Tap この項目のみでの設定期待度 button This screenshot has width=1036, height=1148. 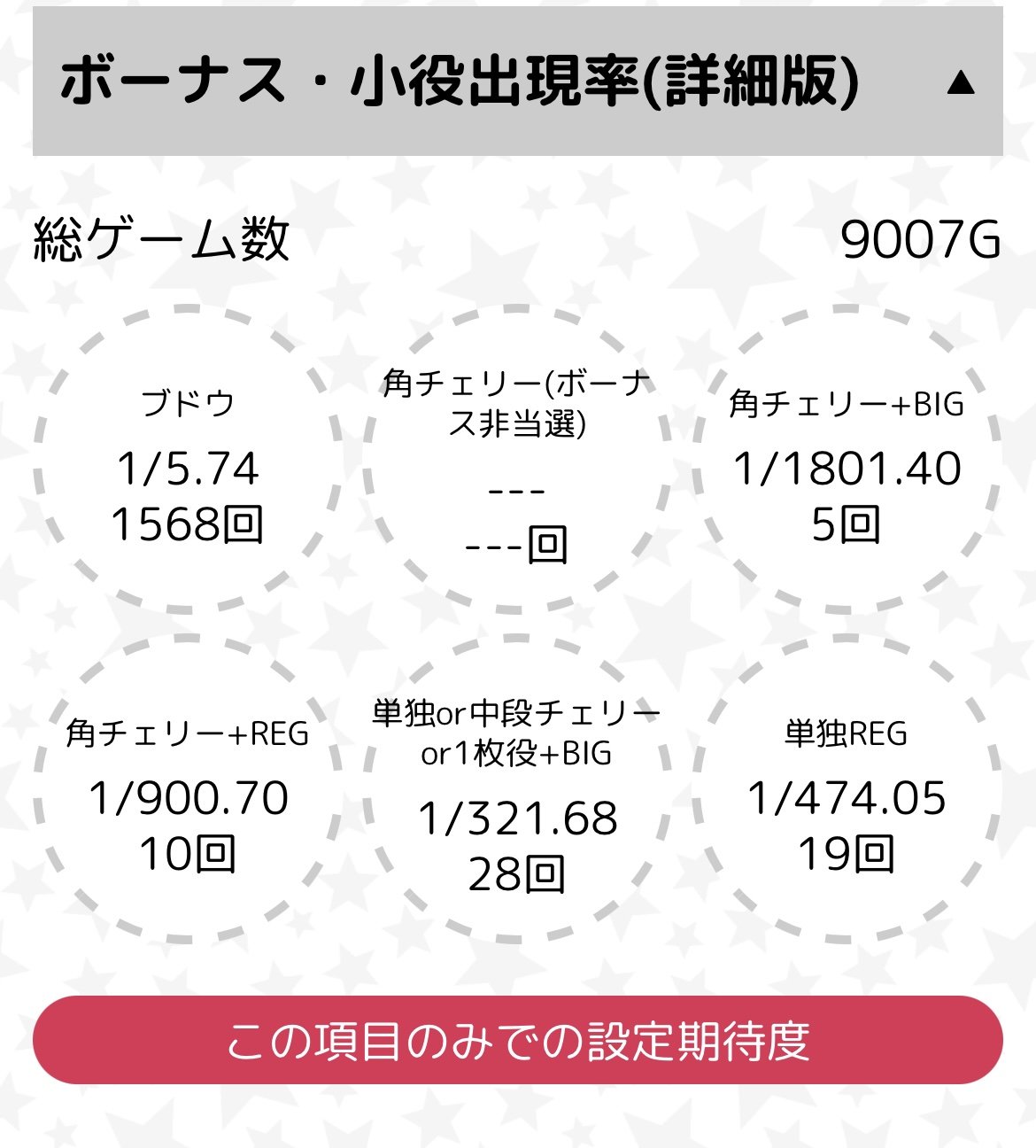[518, 1040]
